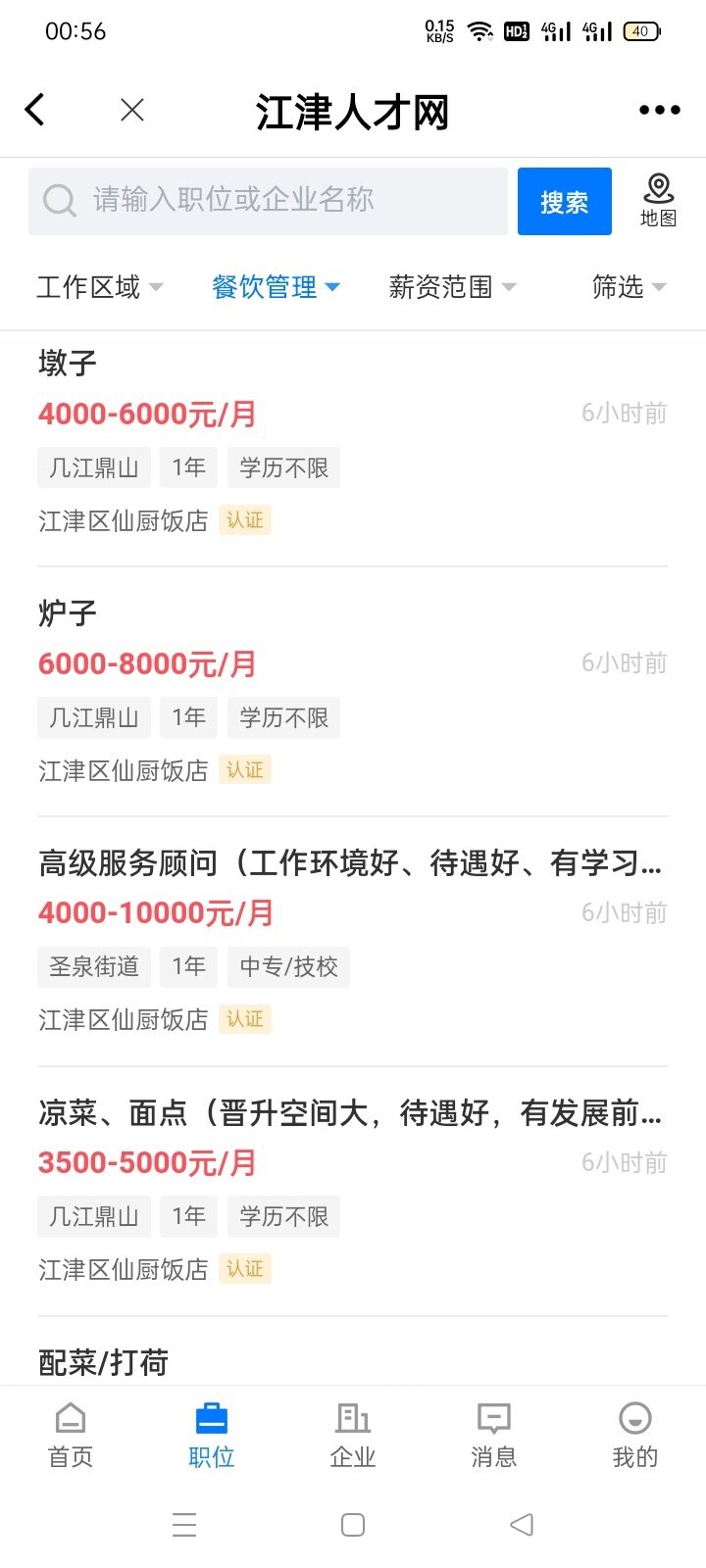Close the page with the X icon

coord(132,110)
